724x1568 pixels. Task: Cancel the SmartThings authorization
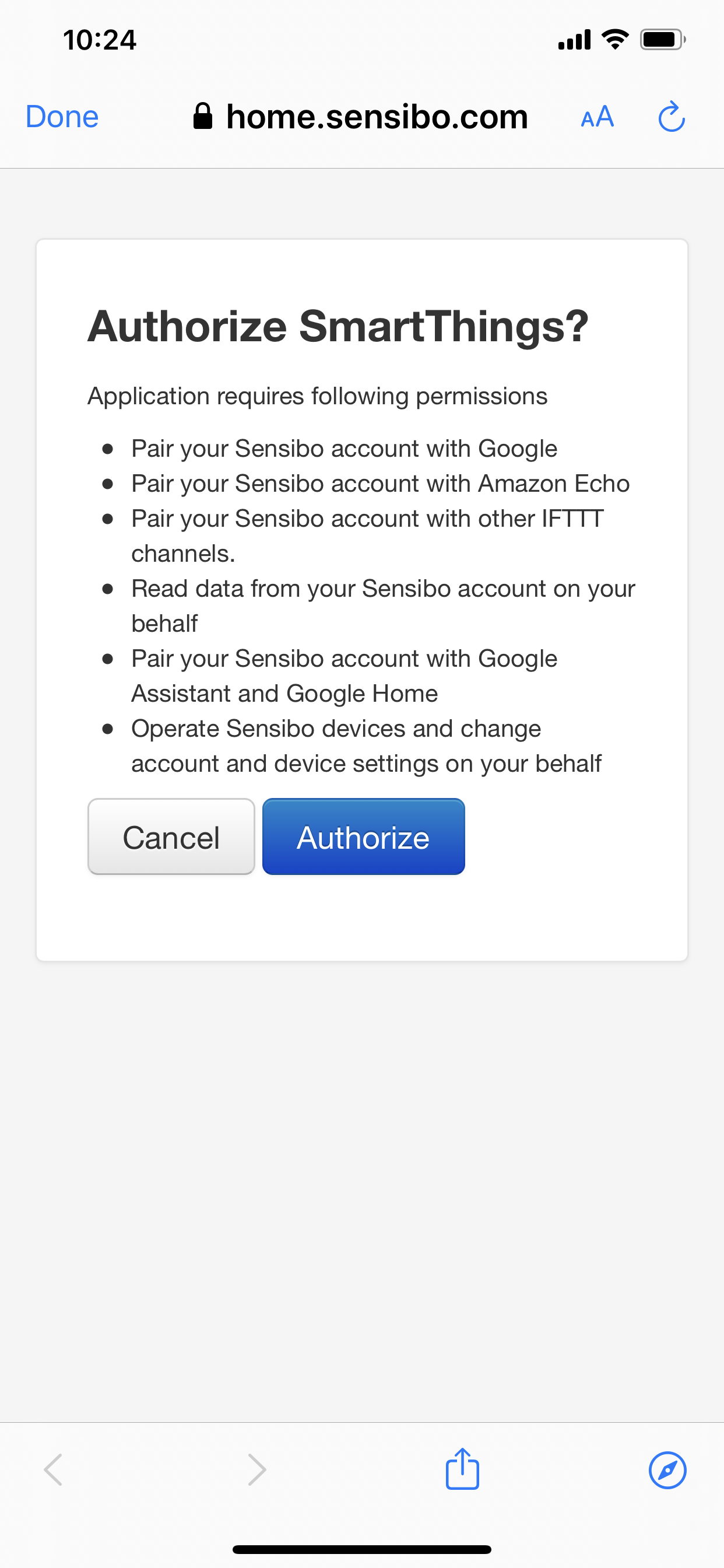[171, 836]
